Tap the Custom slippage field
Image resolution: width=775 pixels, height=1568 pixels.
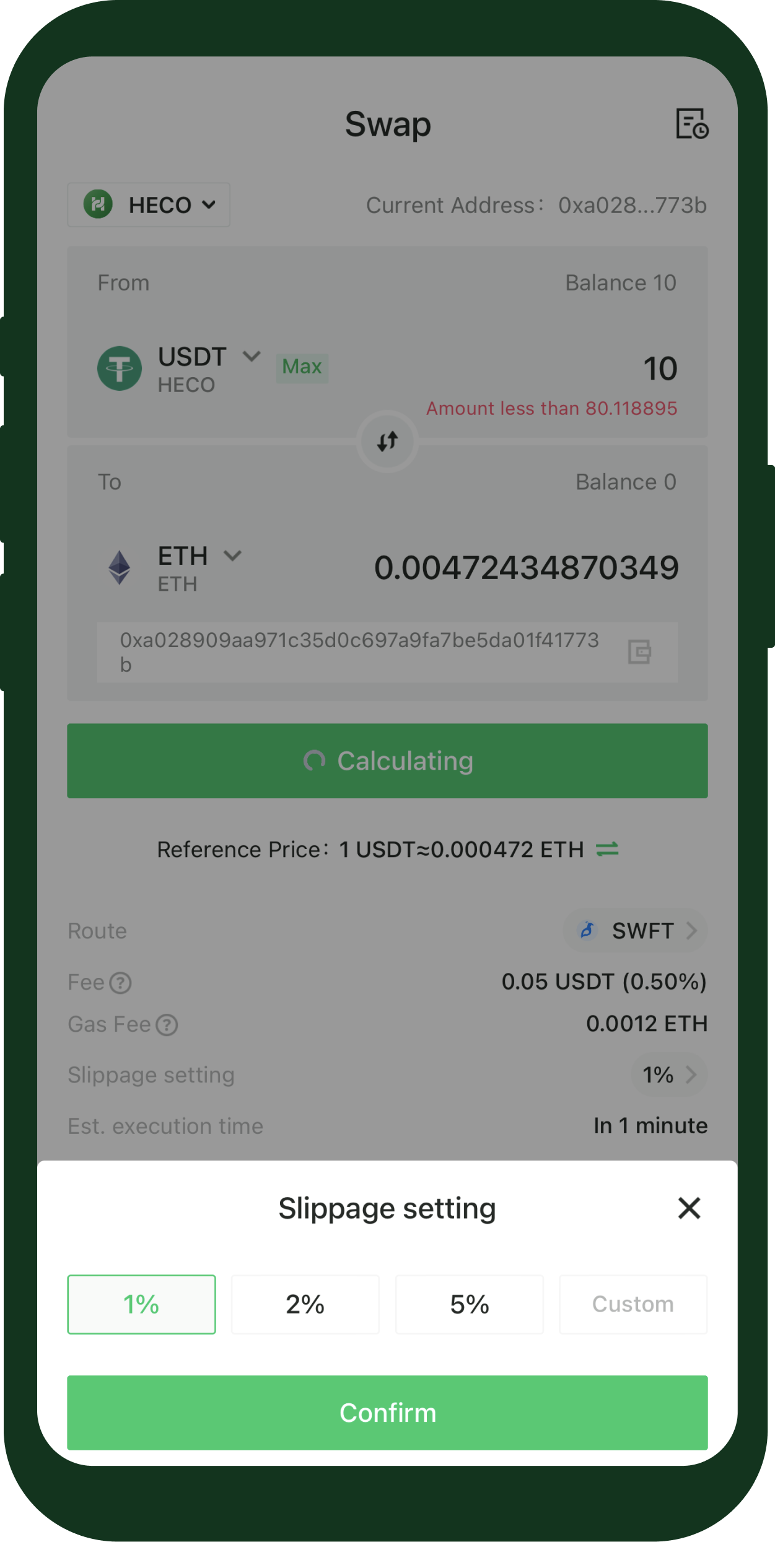pos(633,1304)
